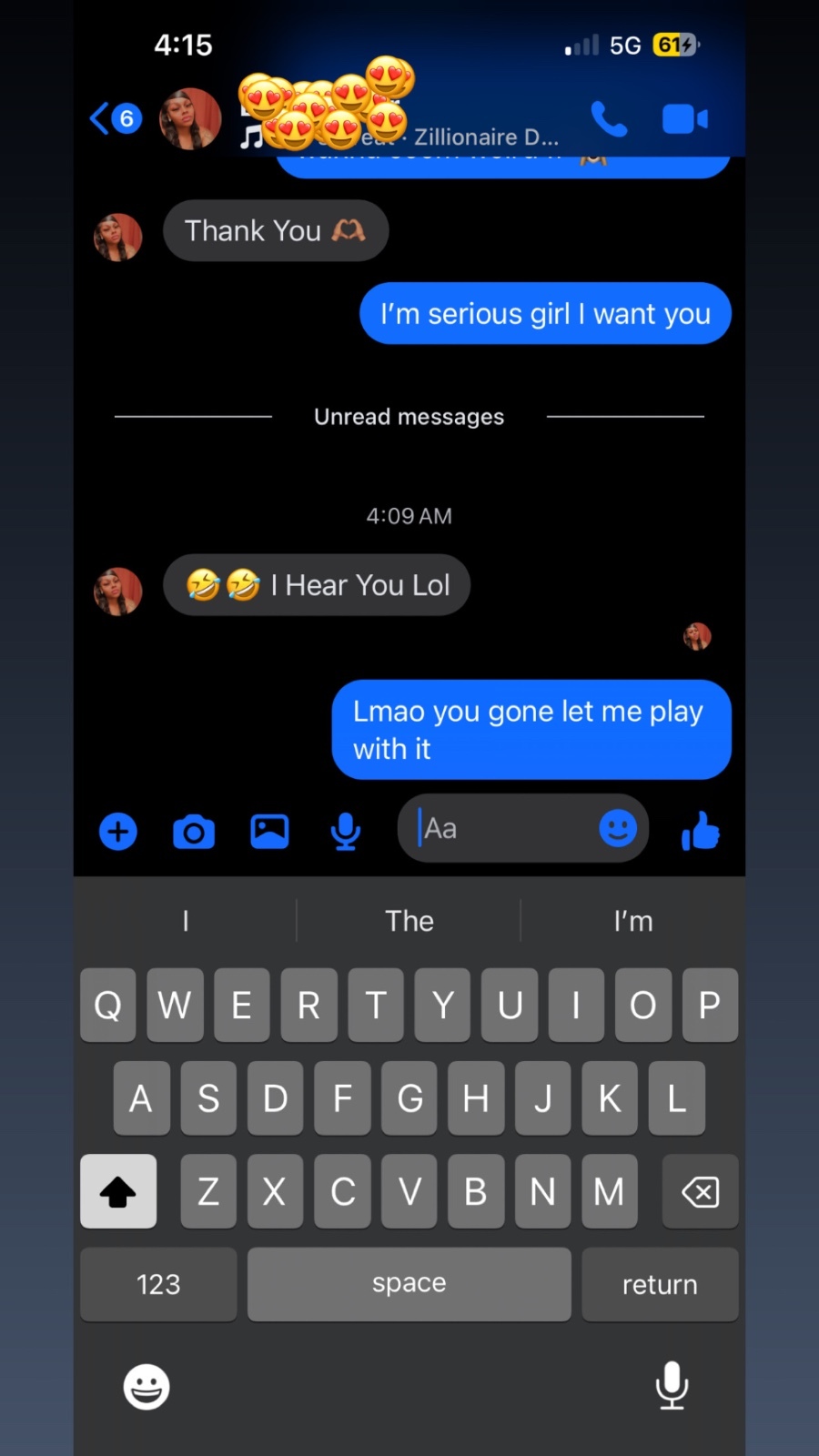
Task: Start a voice call
Action: pos(609,119)
